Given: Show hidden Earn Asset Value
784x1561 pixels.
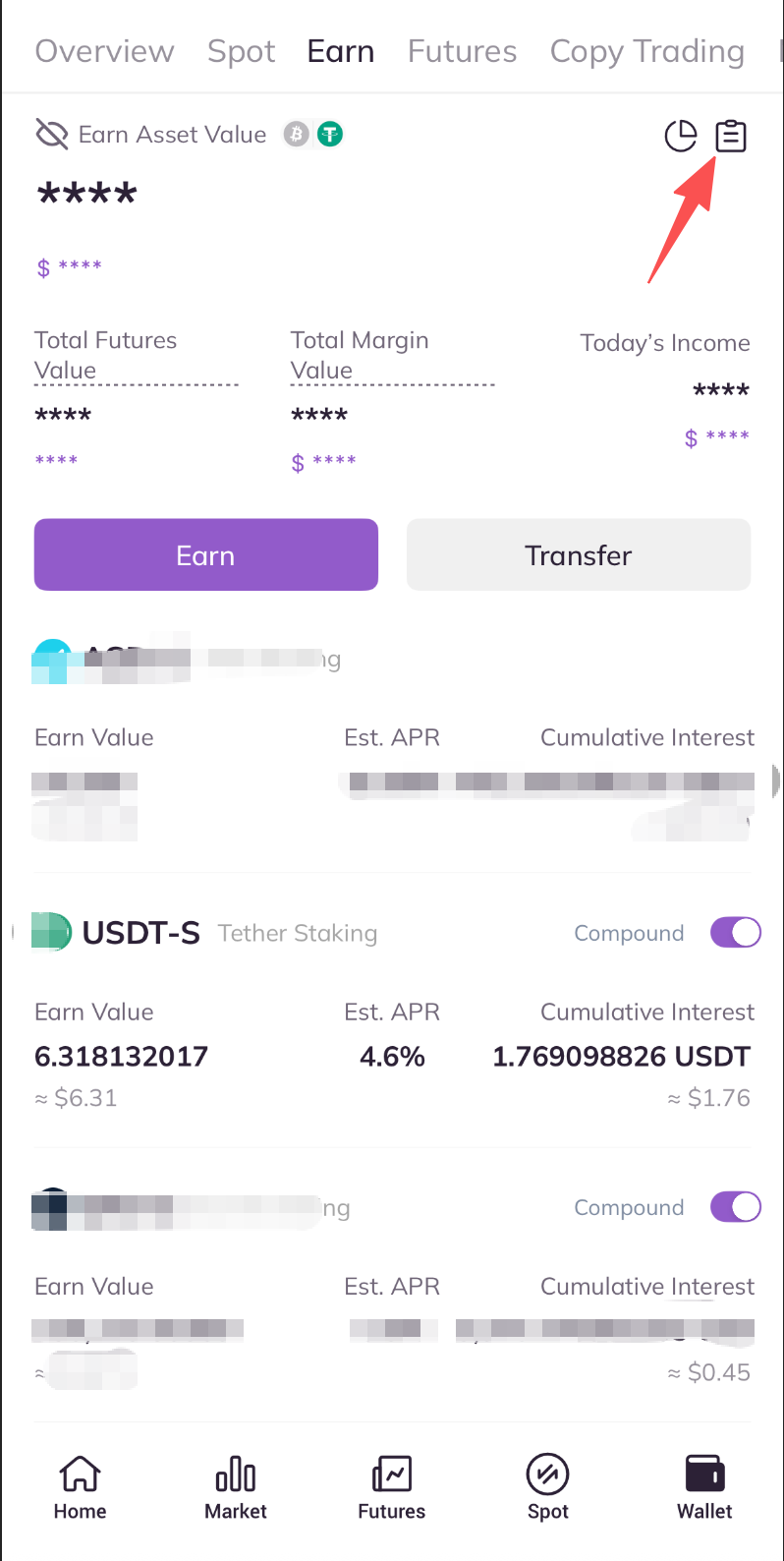Looking at the screenshot, I should pyautogui.click(x=51, y=134).
